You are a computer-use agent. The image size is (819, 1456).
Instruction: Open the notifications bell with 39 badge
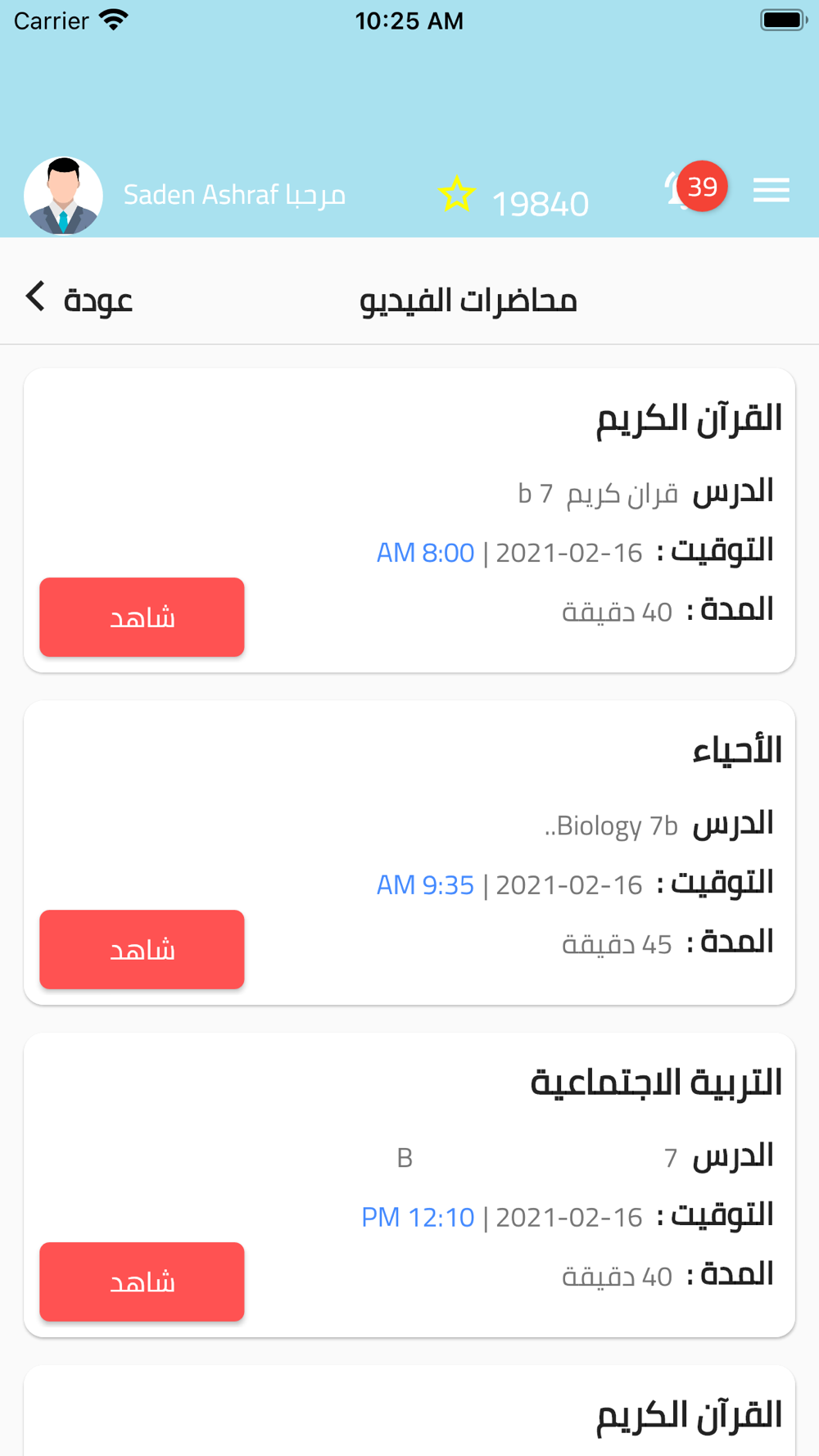point(694,188)
